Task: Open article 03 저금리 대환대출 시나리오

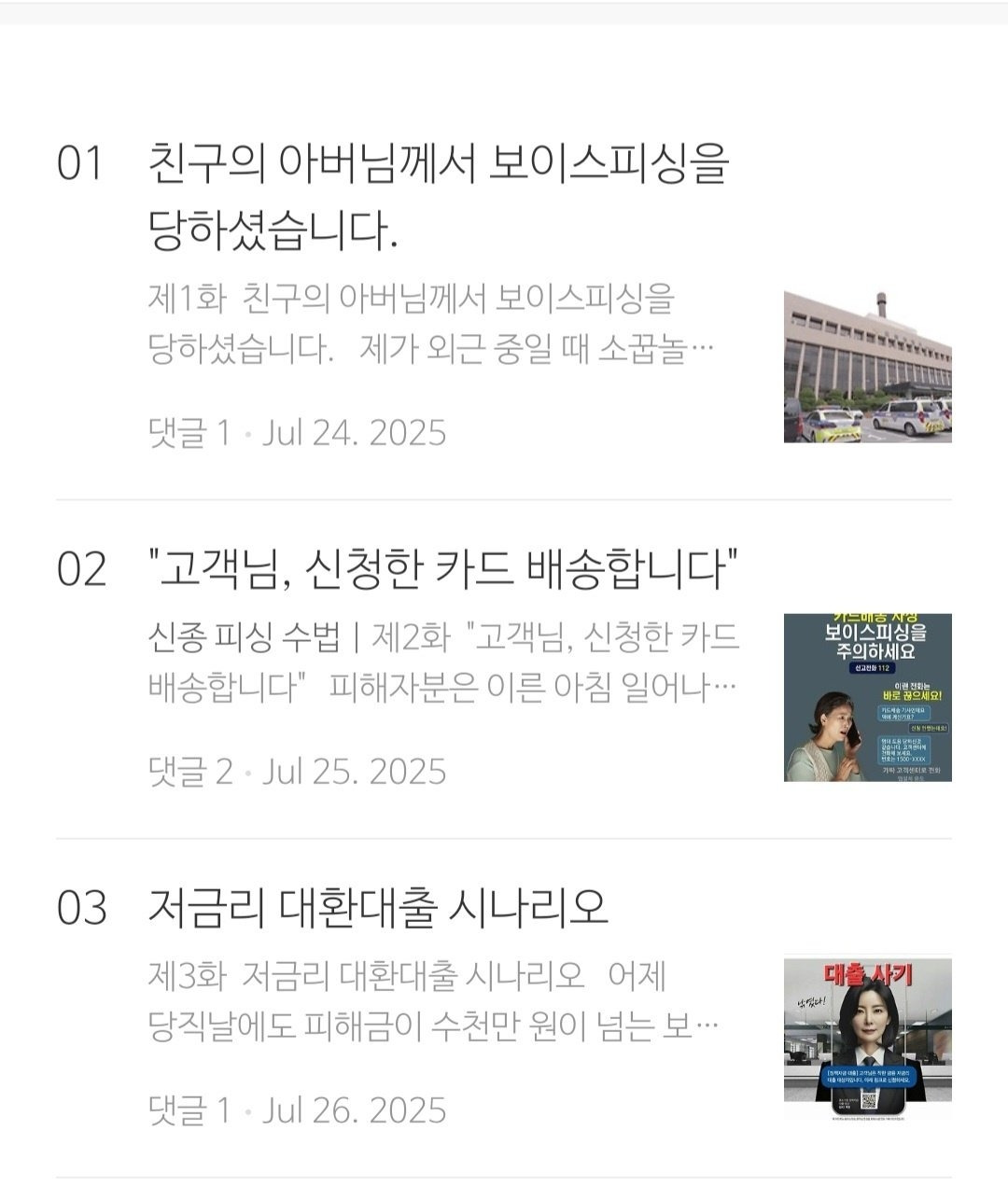Action: tap(379, 907)
